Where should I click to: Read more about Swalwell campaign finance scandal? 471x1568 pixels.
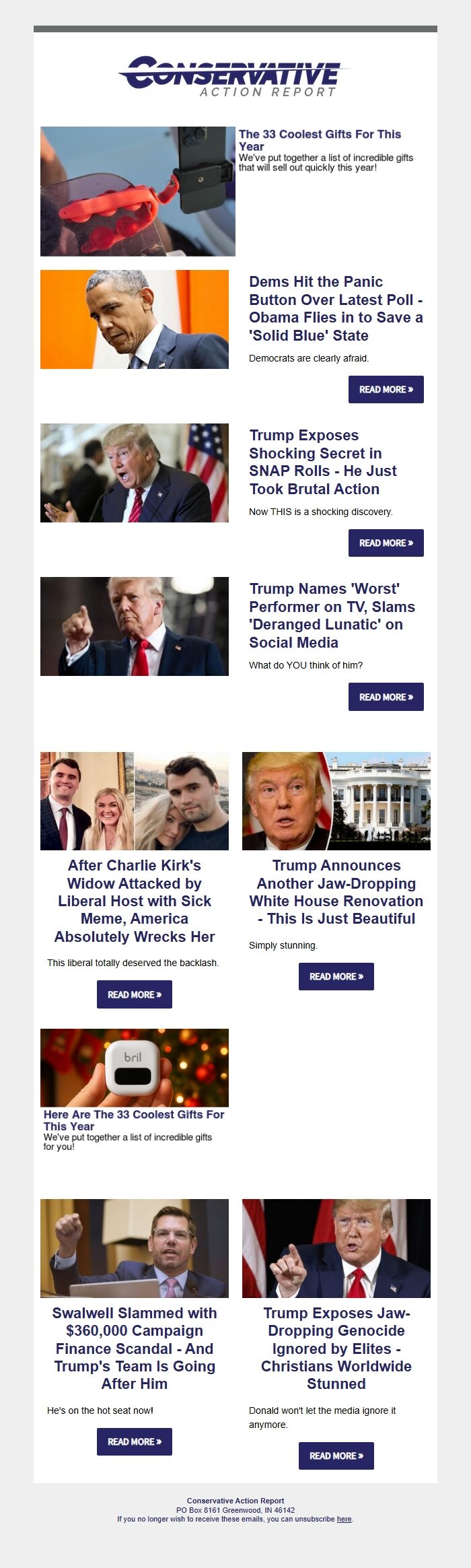[x=135, y=1441]
